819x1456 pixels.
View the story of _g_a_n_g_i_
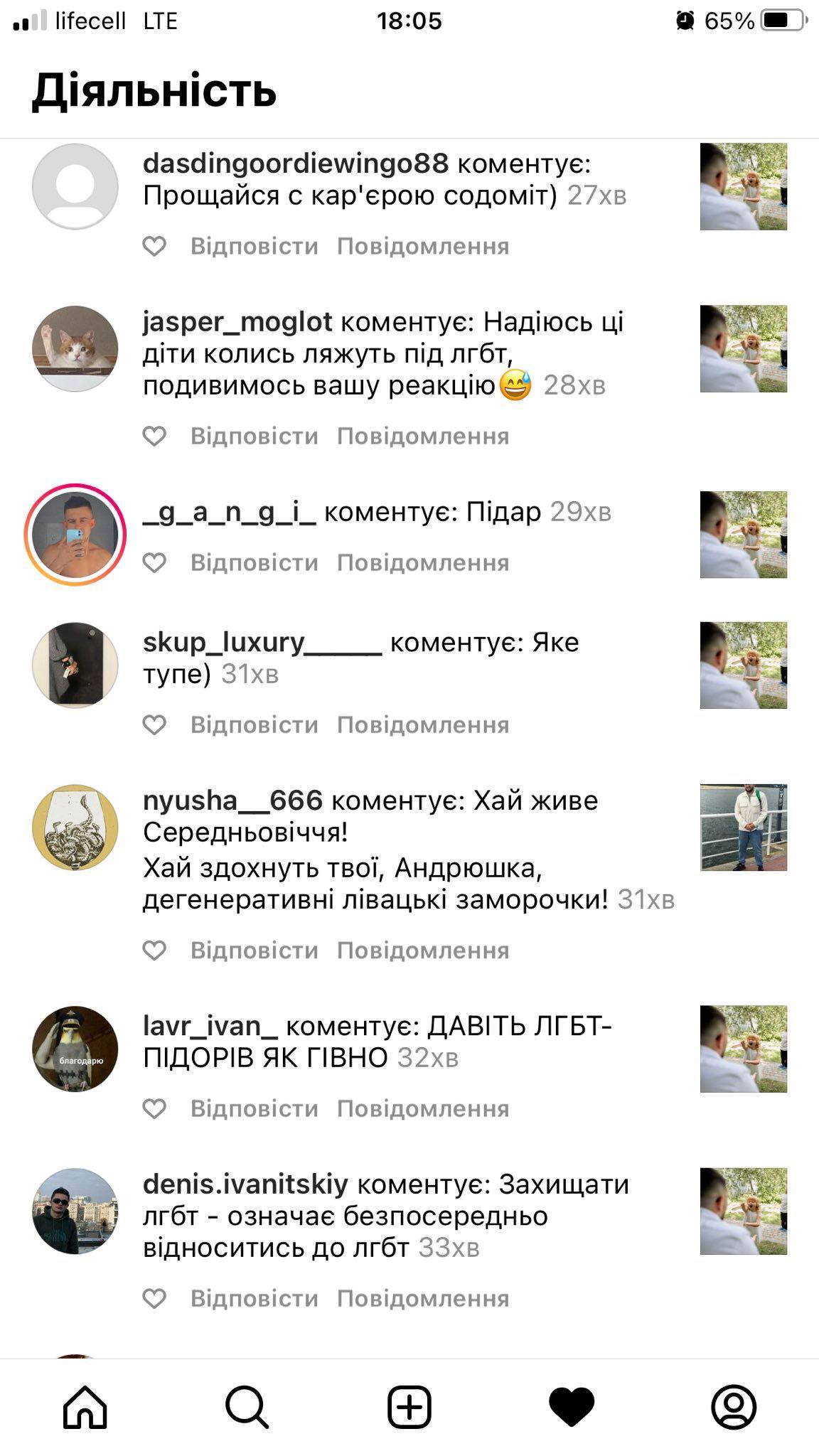tap(75, 535)
